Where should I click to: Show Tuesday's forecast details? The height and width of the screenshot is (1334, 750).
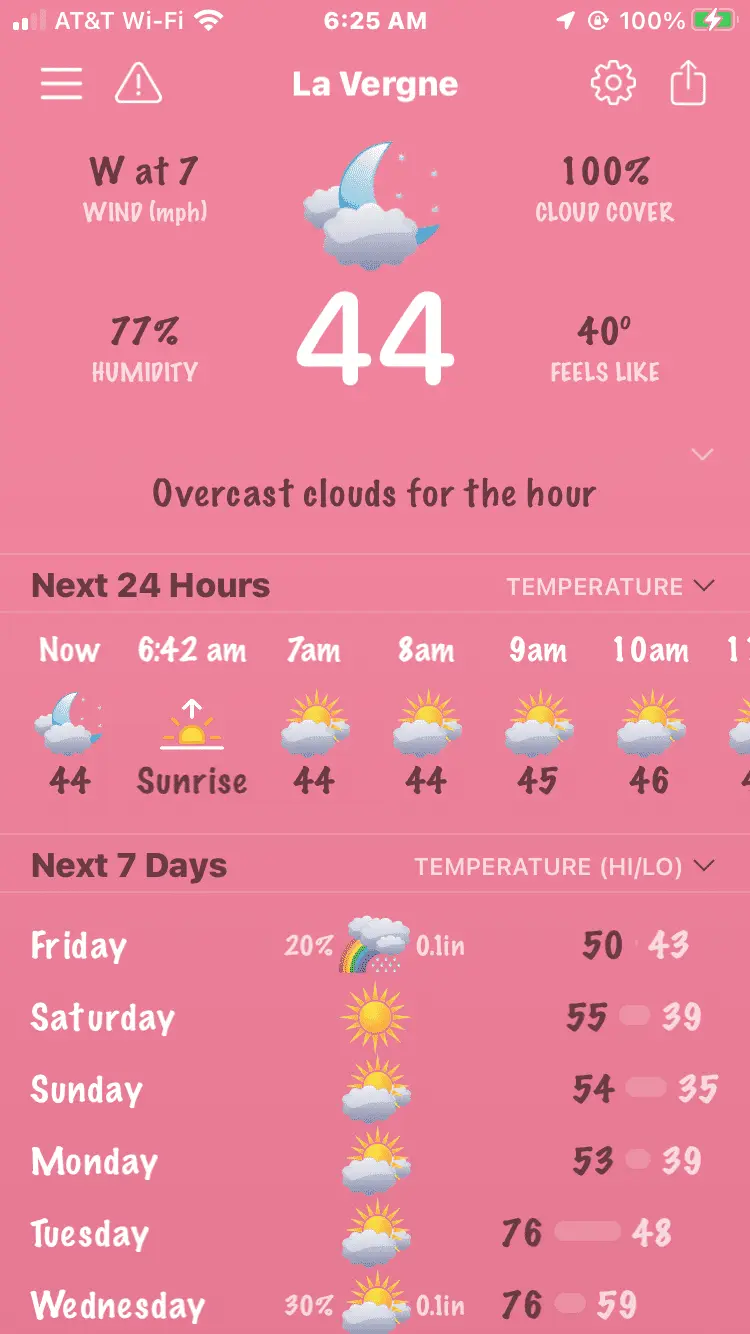(x=375, y=1234)
